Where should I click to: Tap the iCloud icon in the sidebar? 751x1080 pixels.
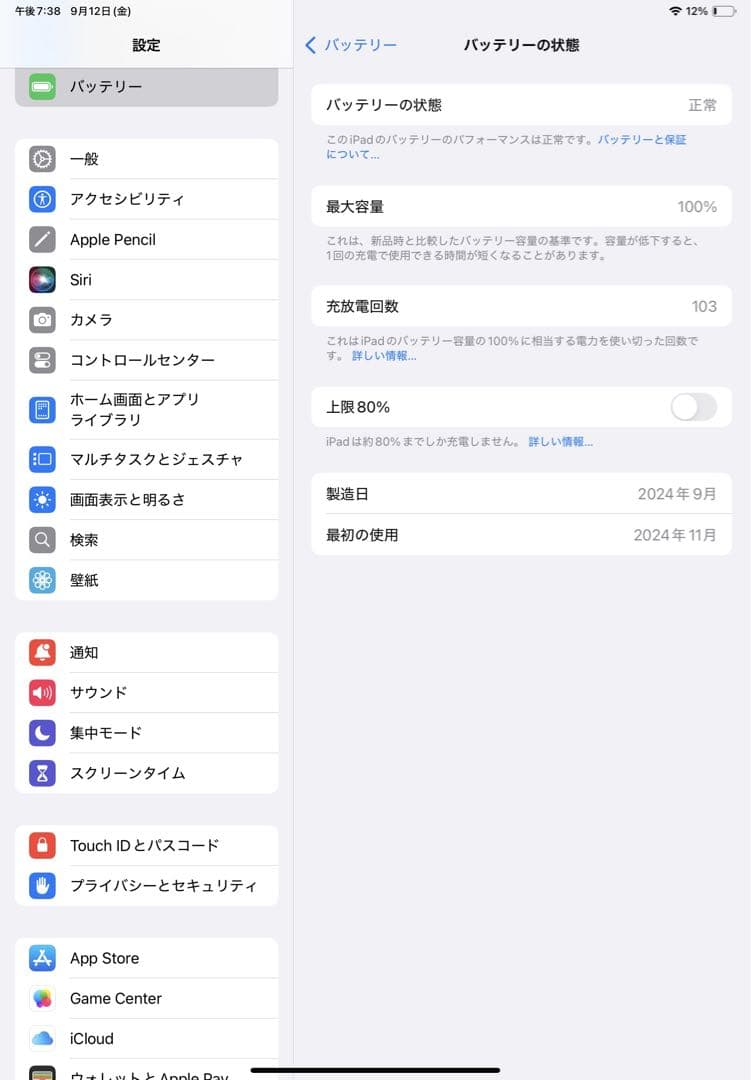click(x=42, y=1038)
